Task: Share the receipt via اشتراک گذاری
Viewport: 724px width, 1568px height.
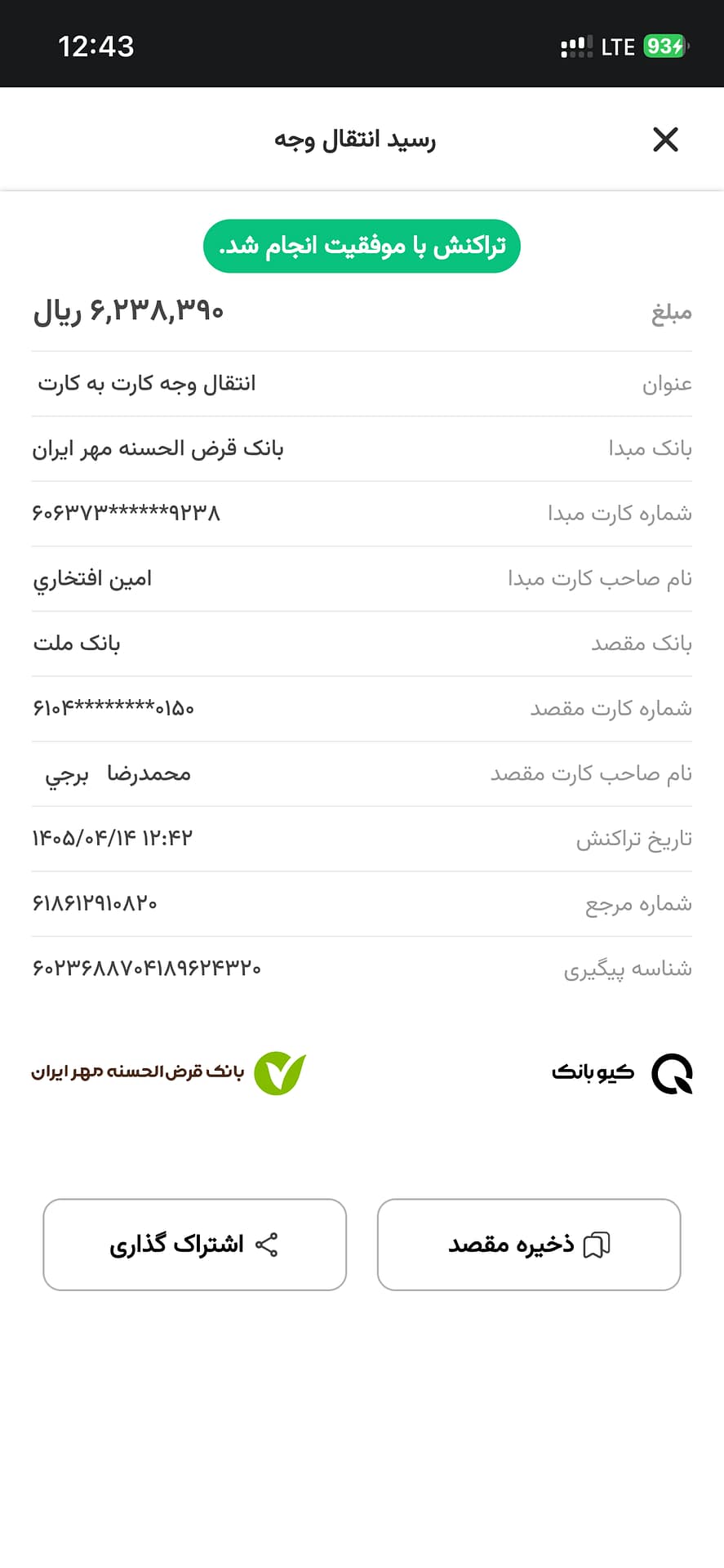Action: 194,1245
